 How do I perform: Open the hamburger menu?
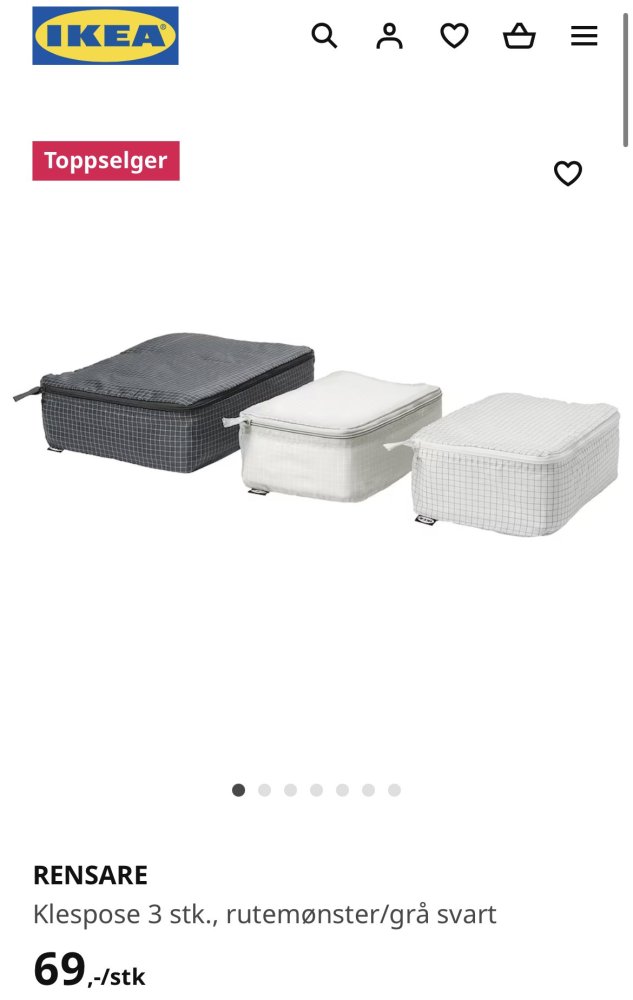[584, 36]
